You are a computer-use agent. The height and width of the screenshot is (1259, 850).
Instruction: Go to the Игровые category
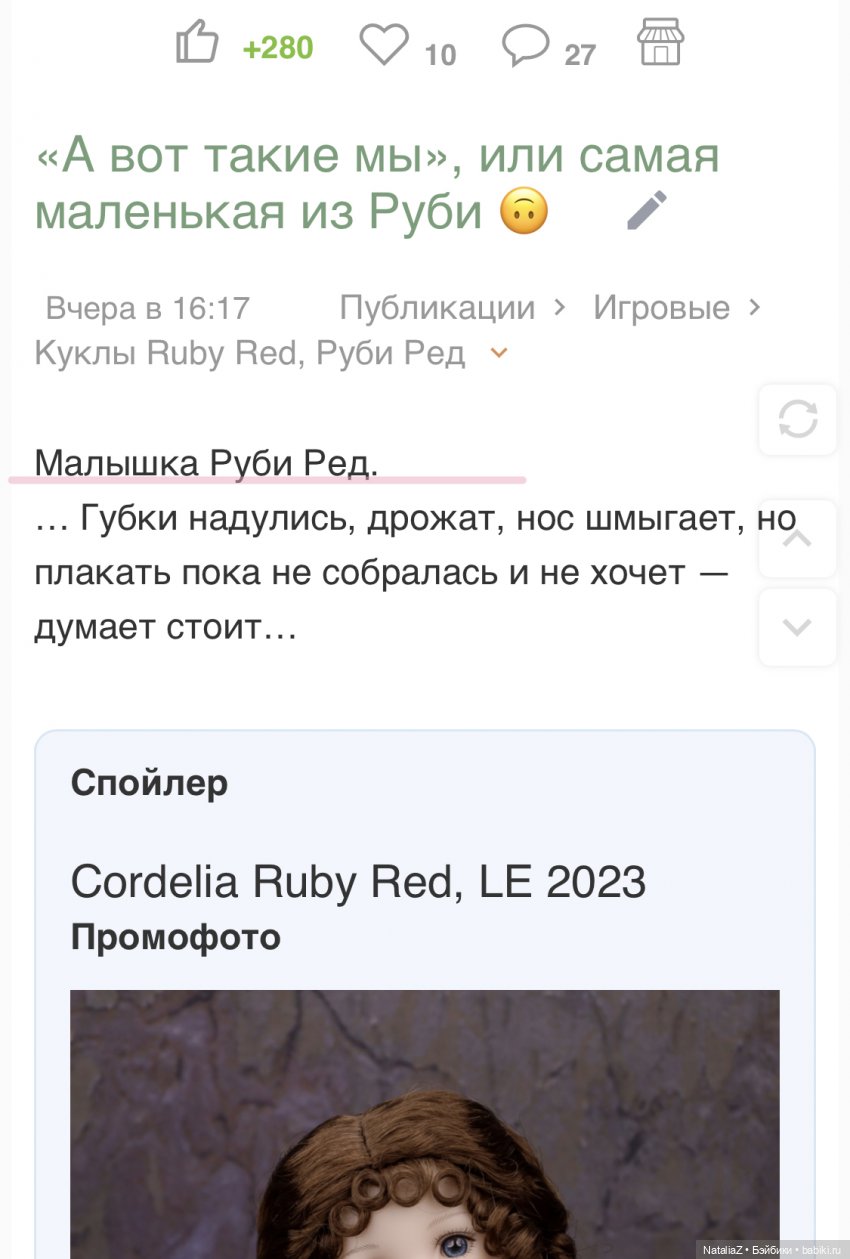[661, 308]
